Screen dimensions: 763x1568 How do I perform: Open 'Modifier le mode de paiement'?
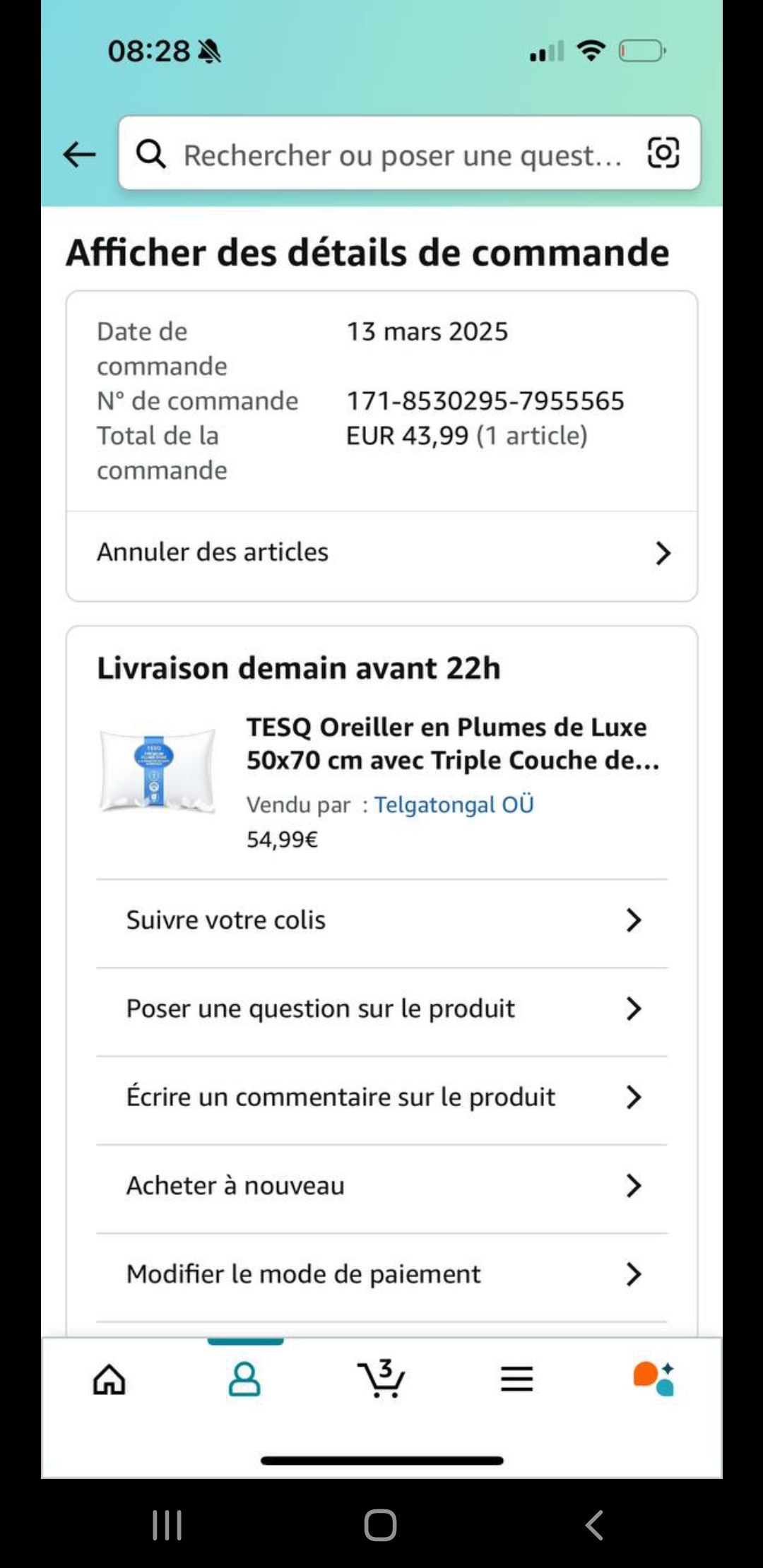(381, 1274)
